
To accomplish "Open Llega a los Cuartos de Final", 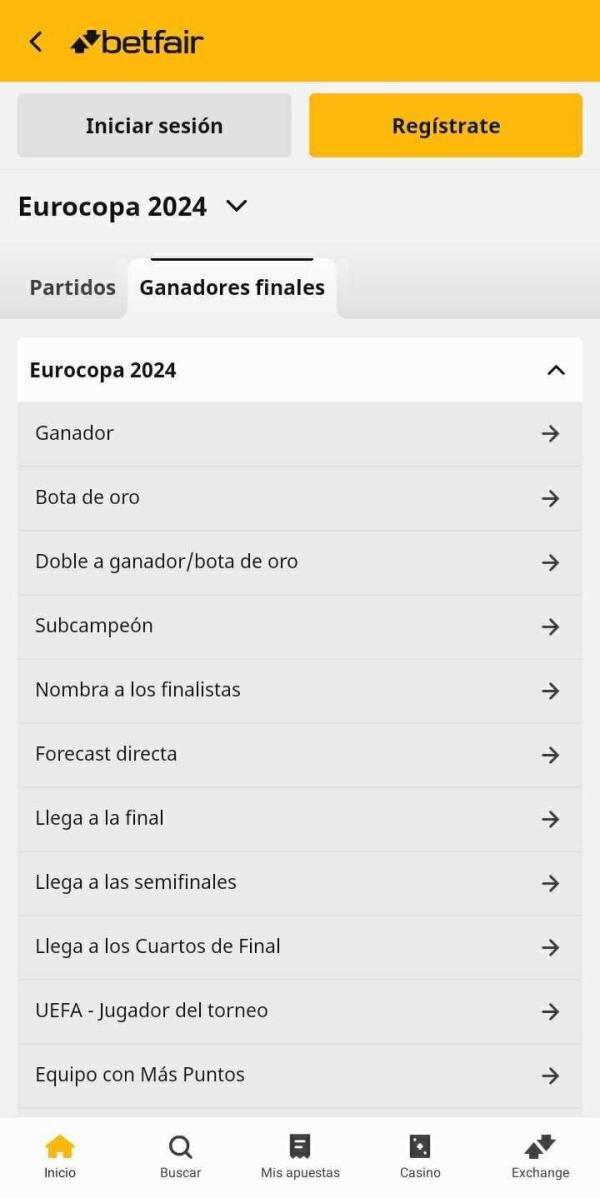I will [299, 946].
